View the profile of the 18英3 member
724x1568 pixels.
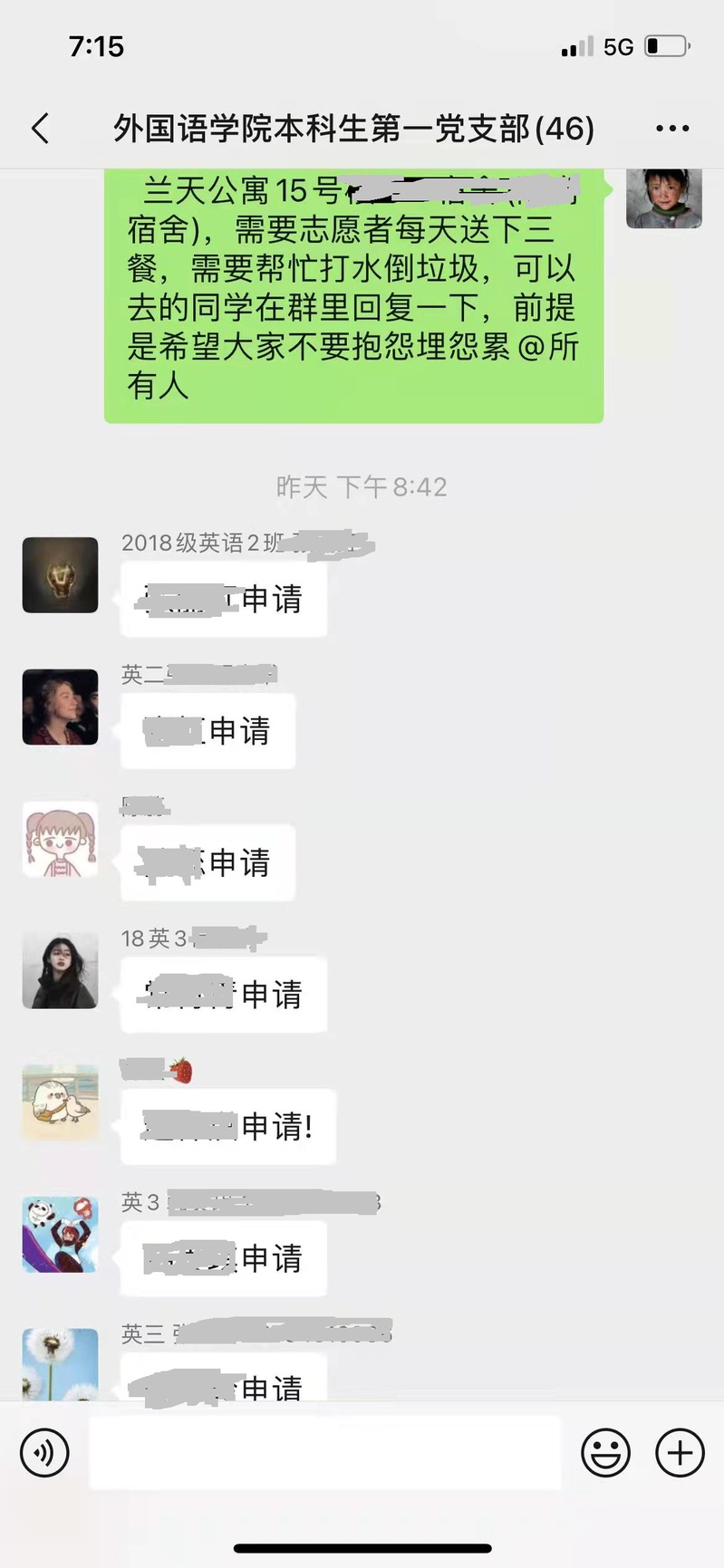(60, 970)
